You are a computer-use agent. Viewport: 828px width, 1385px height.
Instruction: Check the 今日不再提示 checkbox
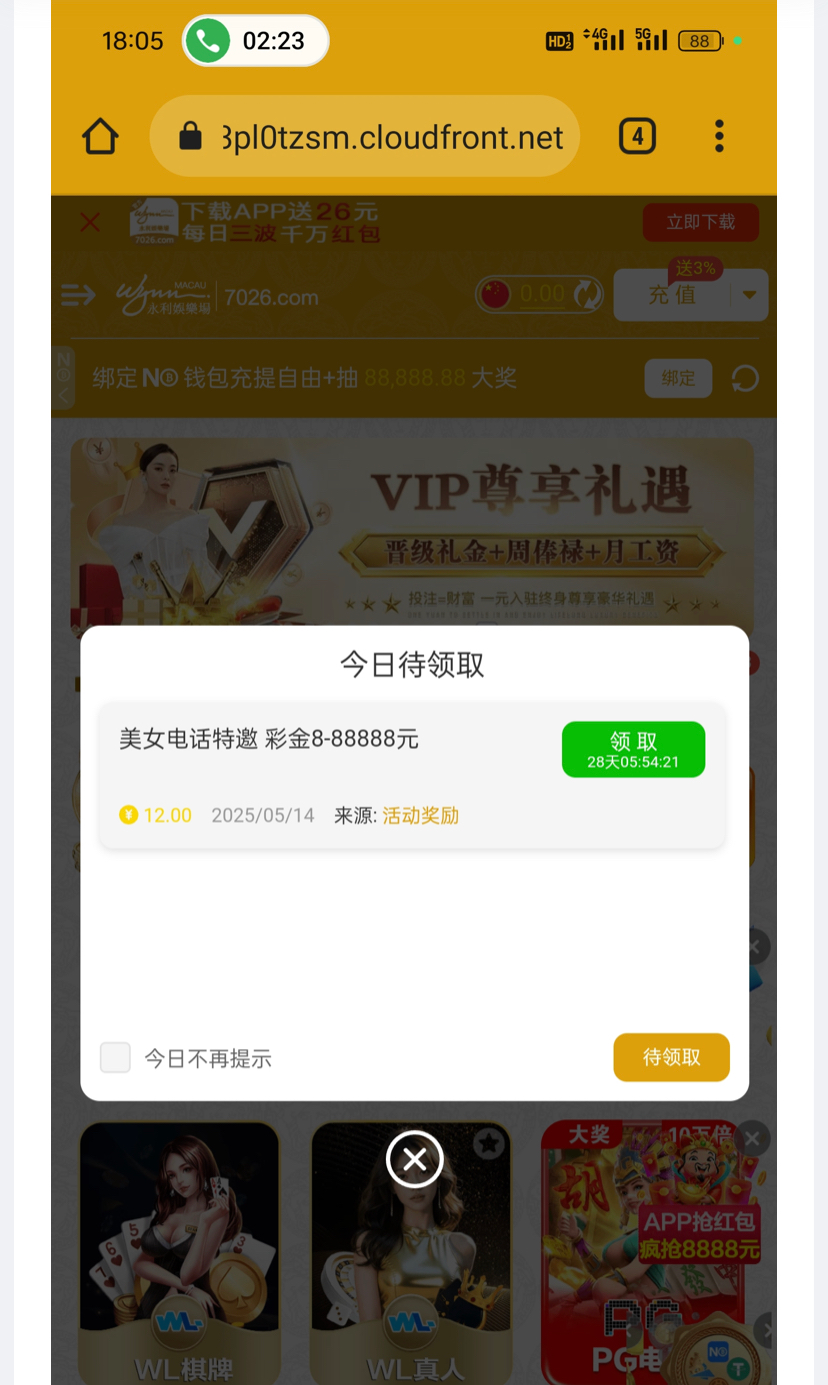pos(116,1057)
